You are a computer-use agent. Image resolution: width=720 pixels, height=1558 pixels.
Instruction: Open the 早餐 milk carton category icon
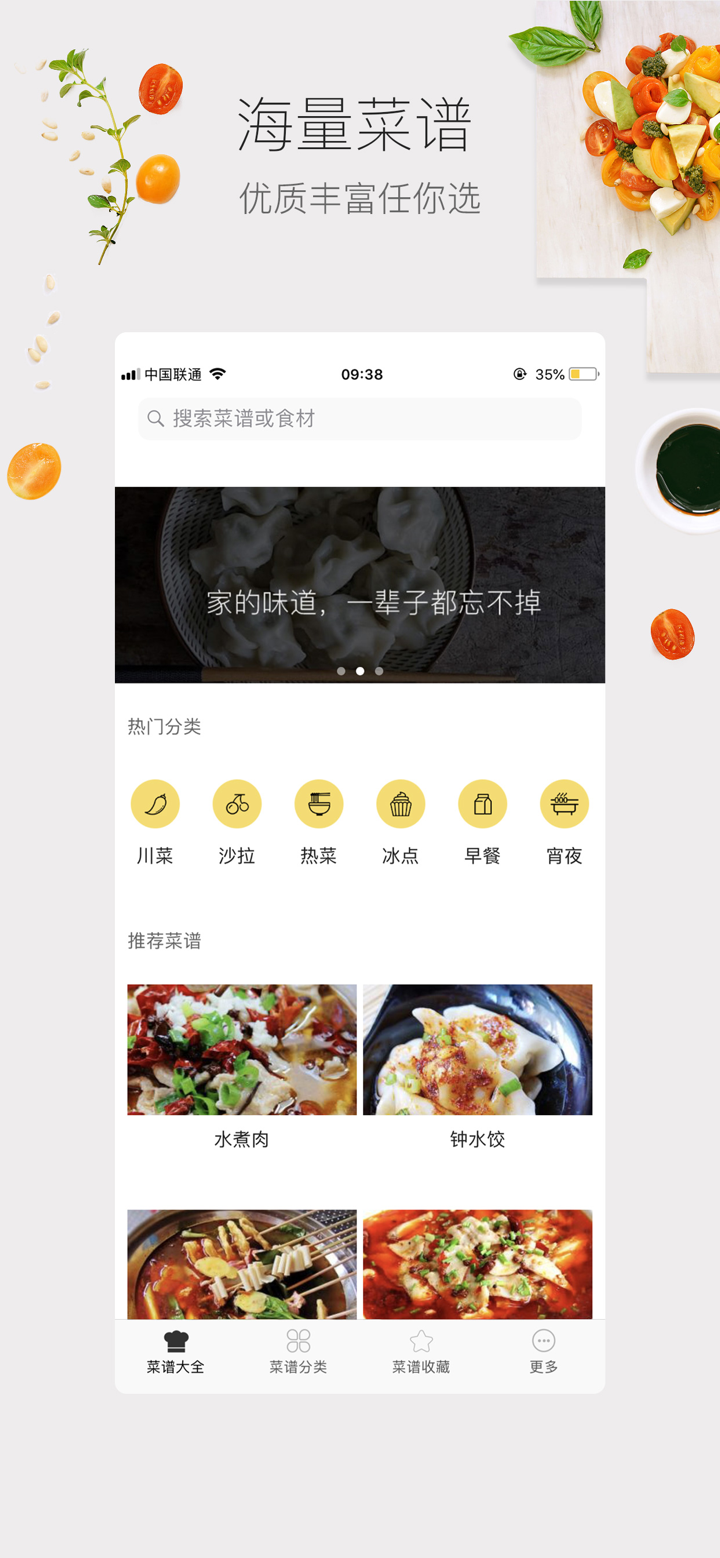point(483,803)
